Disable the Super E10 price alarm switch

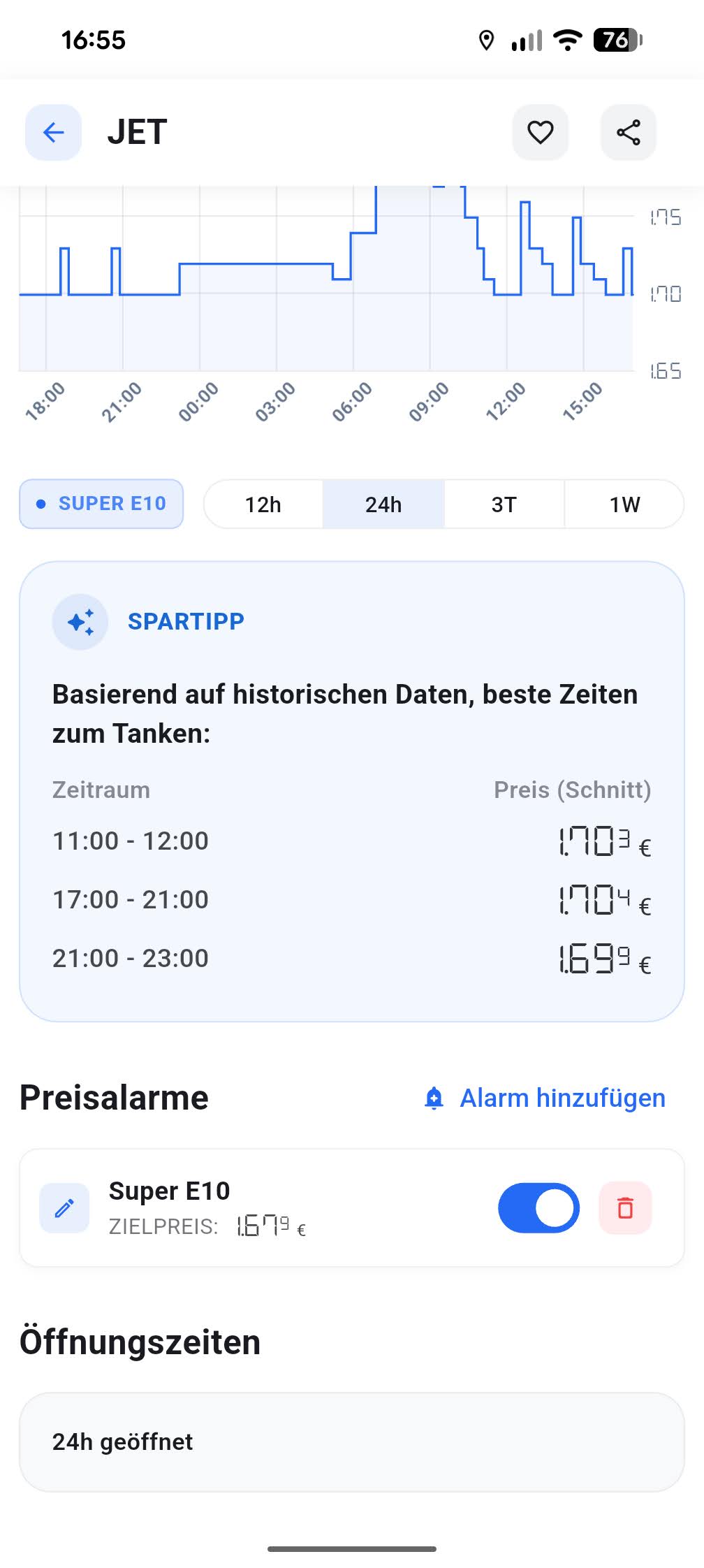[538, 1207]
